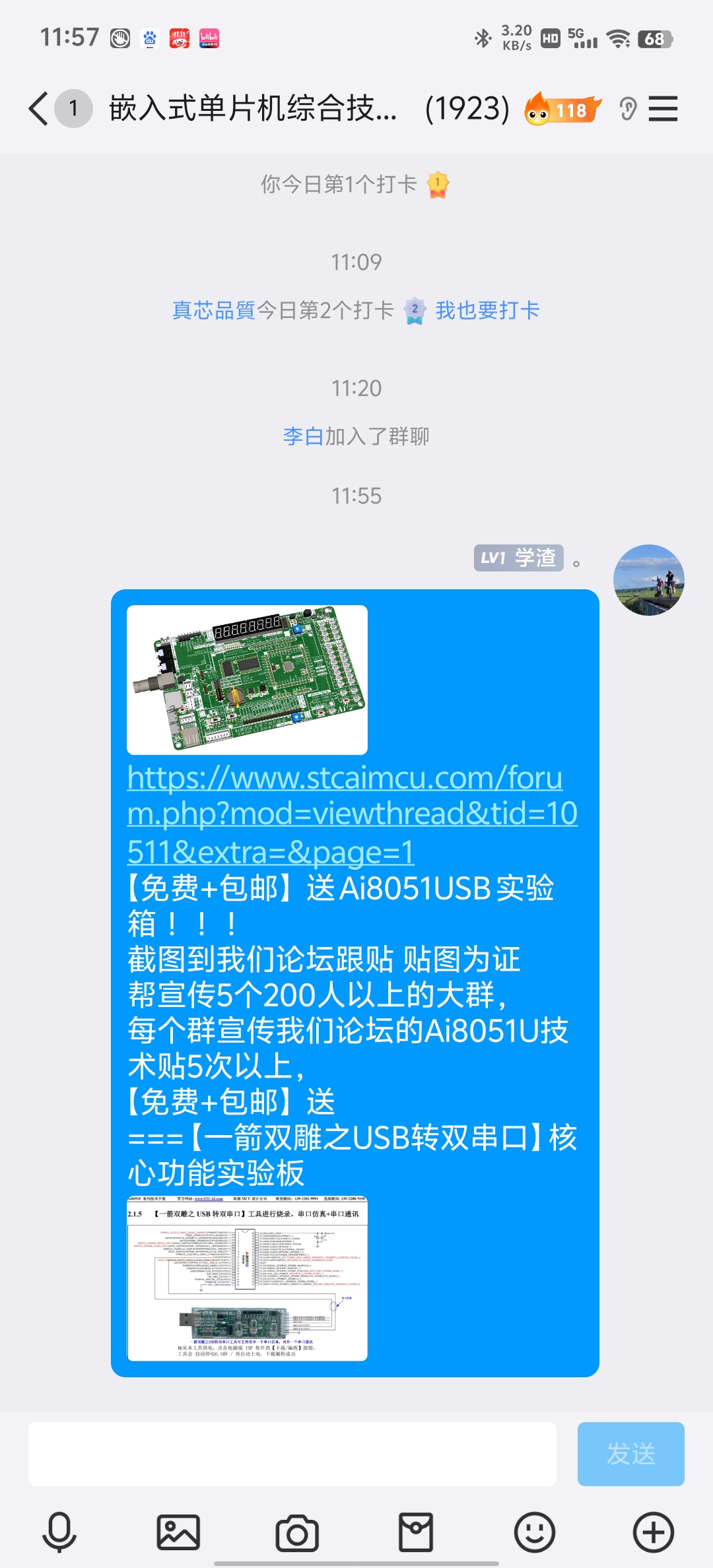Viewport: 713px width, 1568px height.
Task: Tap 我也要打卡 to check in
Action: [487, 310]
